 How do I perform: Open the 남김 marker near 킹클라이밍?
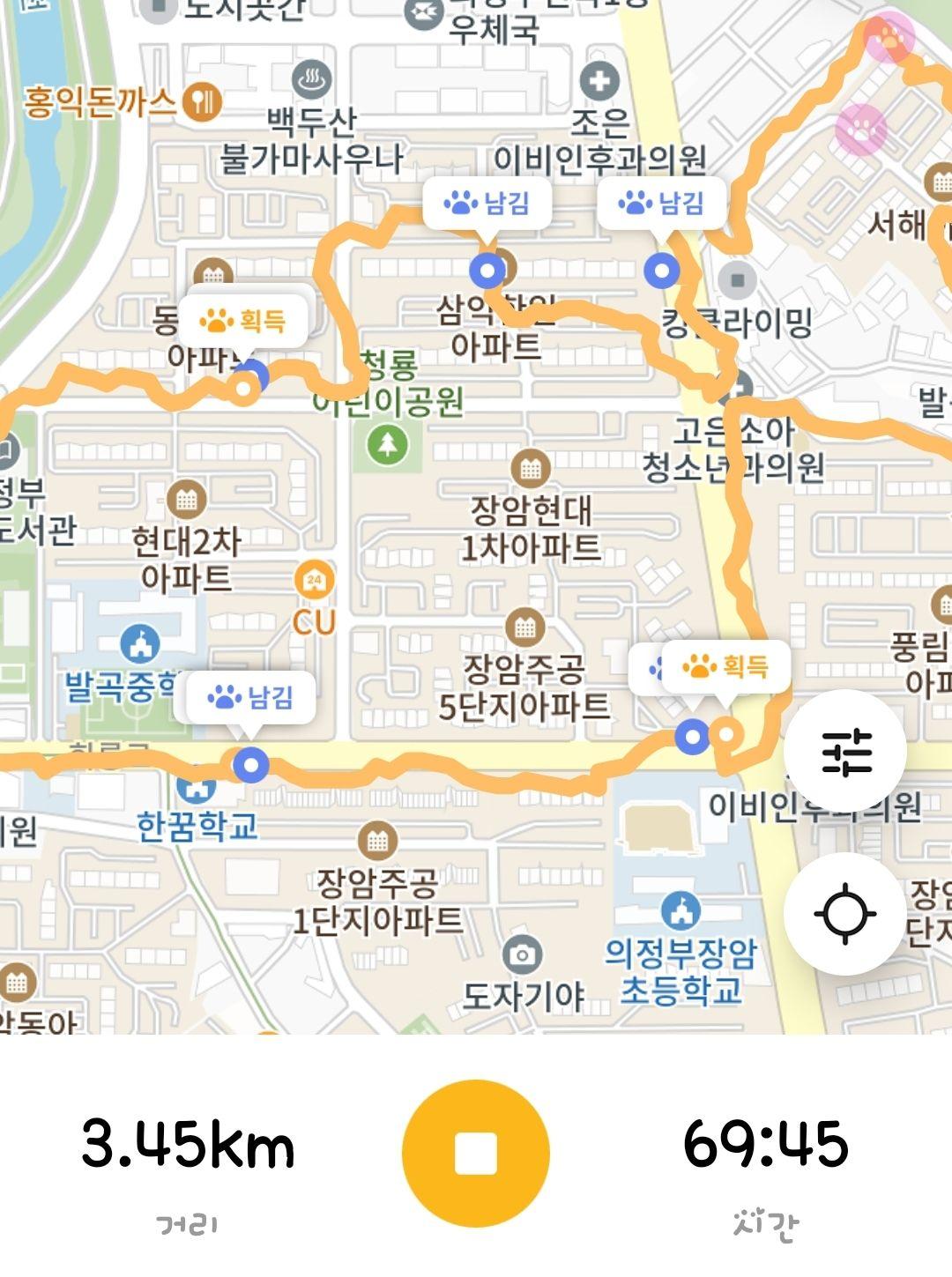(661, 204)
